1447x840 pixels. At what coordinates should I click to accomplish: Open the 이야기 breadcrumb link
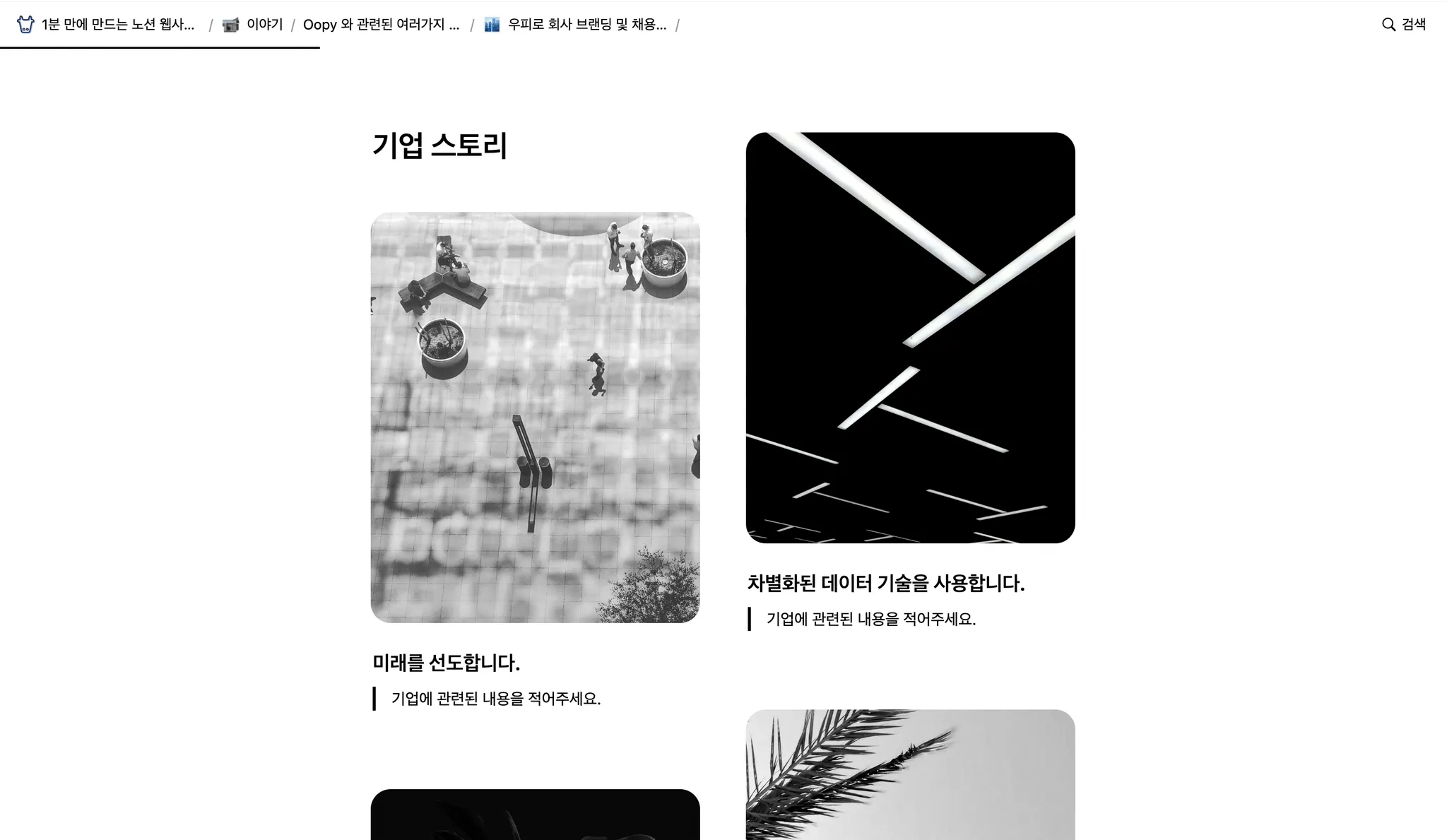pyautogui.click(x=253, y=25)
